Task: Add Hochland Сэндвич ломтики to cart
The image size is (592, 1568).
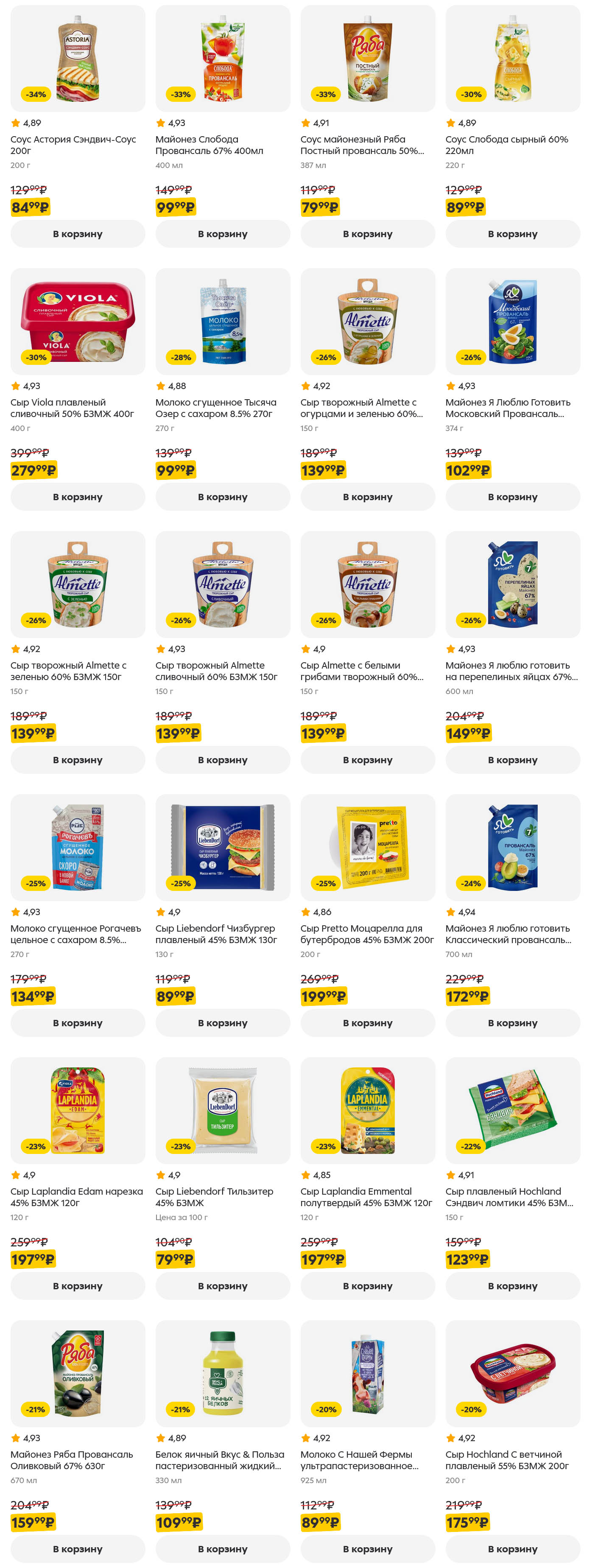Action: 512,1285
